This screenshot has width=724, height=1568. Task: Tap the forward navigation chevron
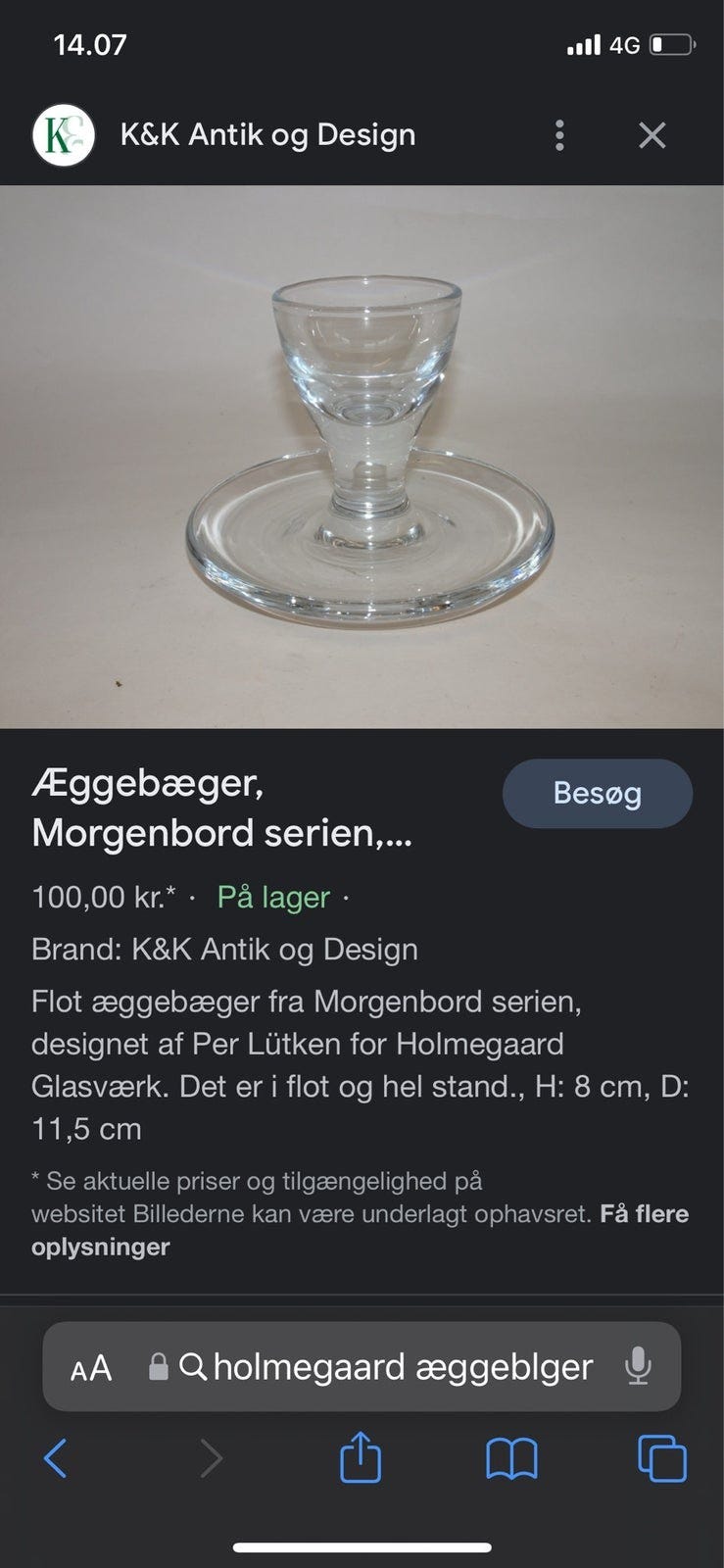211,1458
